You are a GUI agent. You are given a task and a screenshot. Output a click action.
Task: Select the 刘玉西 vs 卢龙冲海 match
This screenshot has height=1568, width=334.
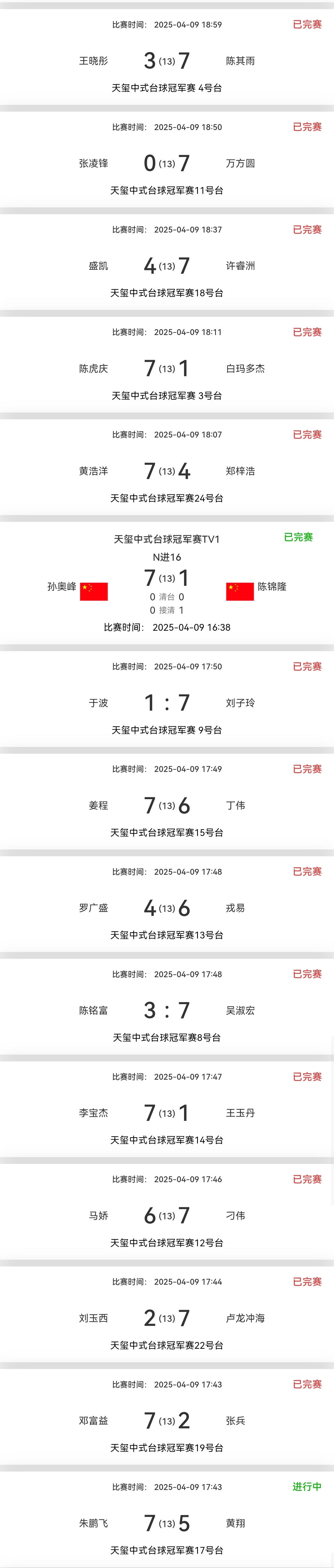coord(167,1318)
